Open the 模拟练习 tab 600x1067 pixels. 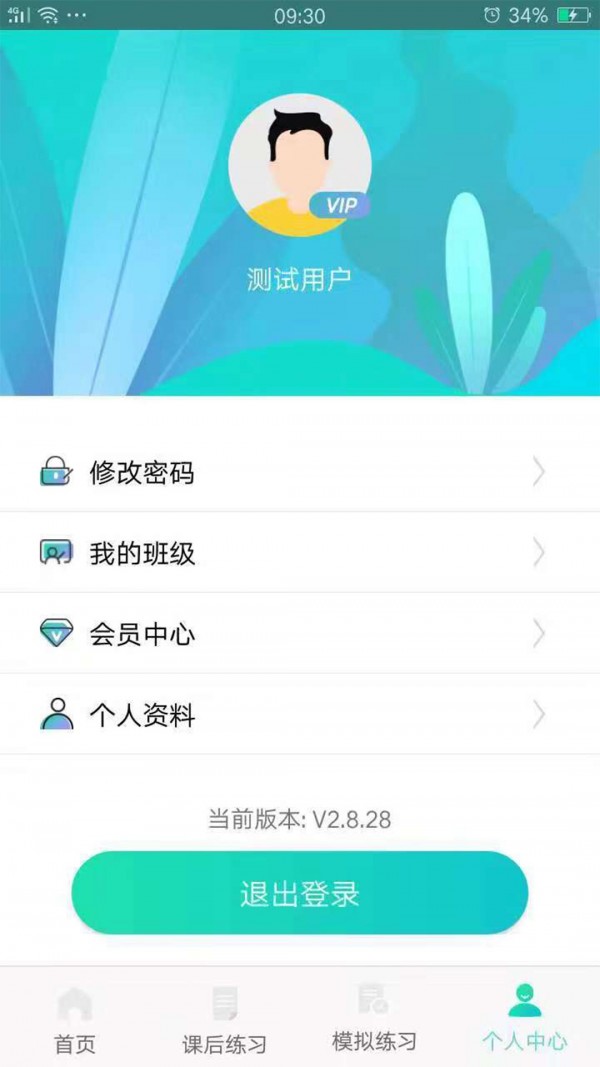(374, 1018)
